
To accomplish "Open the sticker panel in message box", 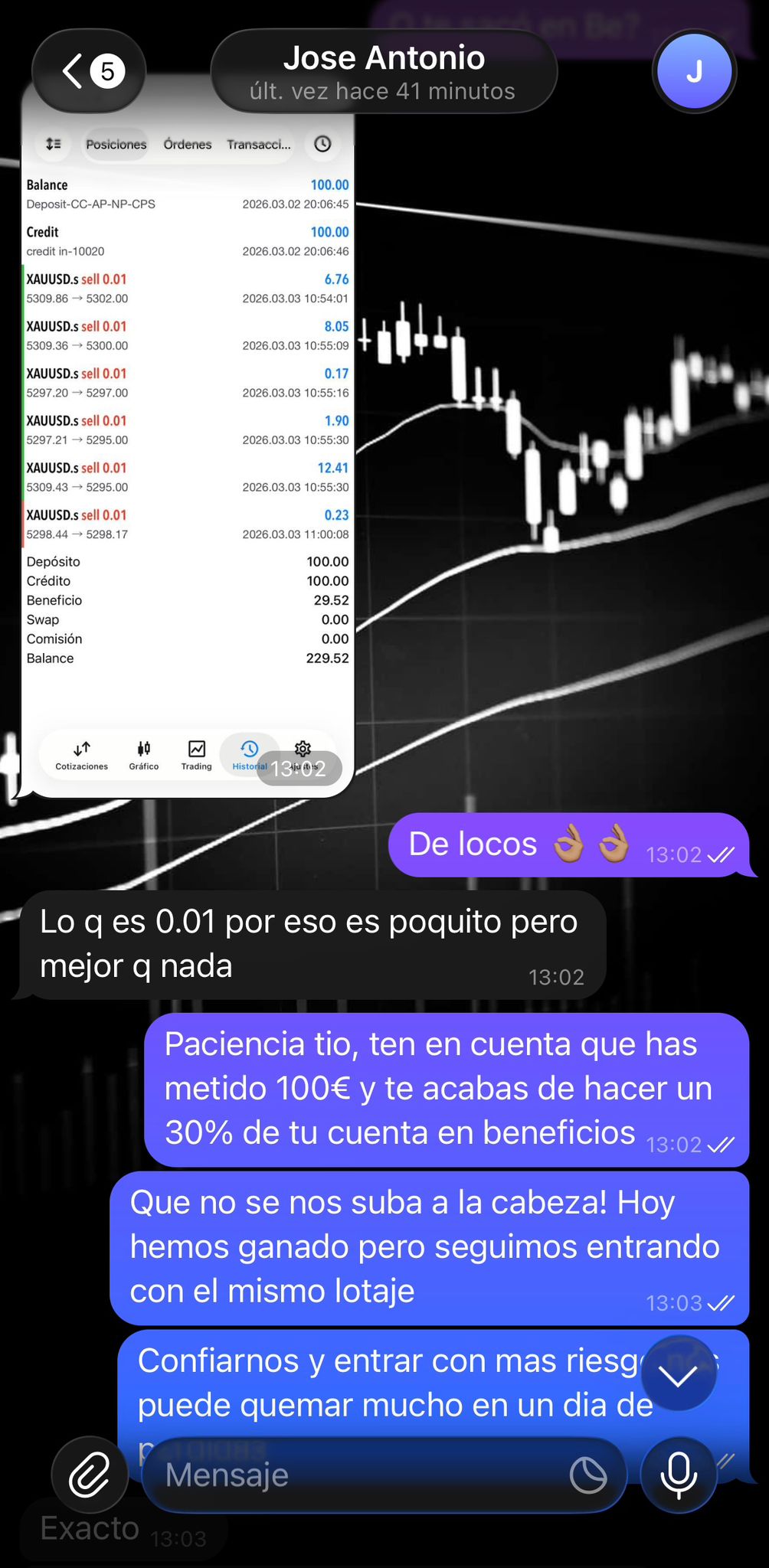I will [588, 1475].
